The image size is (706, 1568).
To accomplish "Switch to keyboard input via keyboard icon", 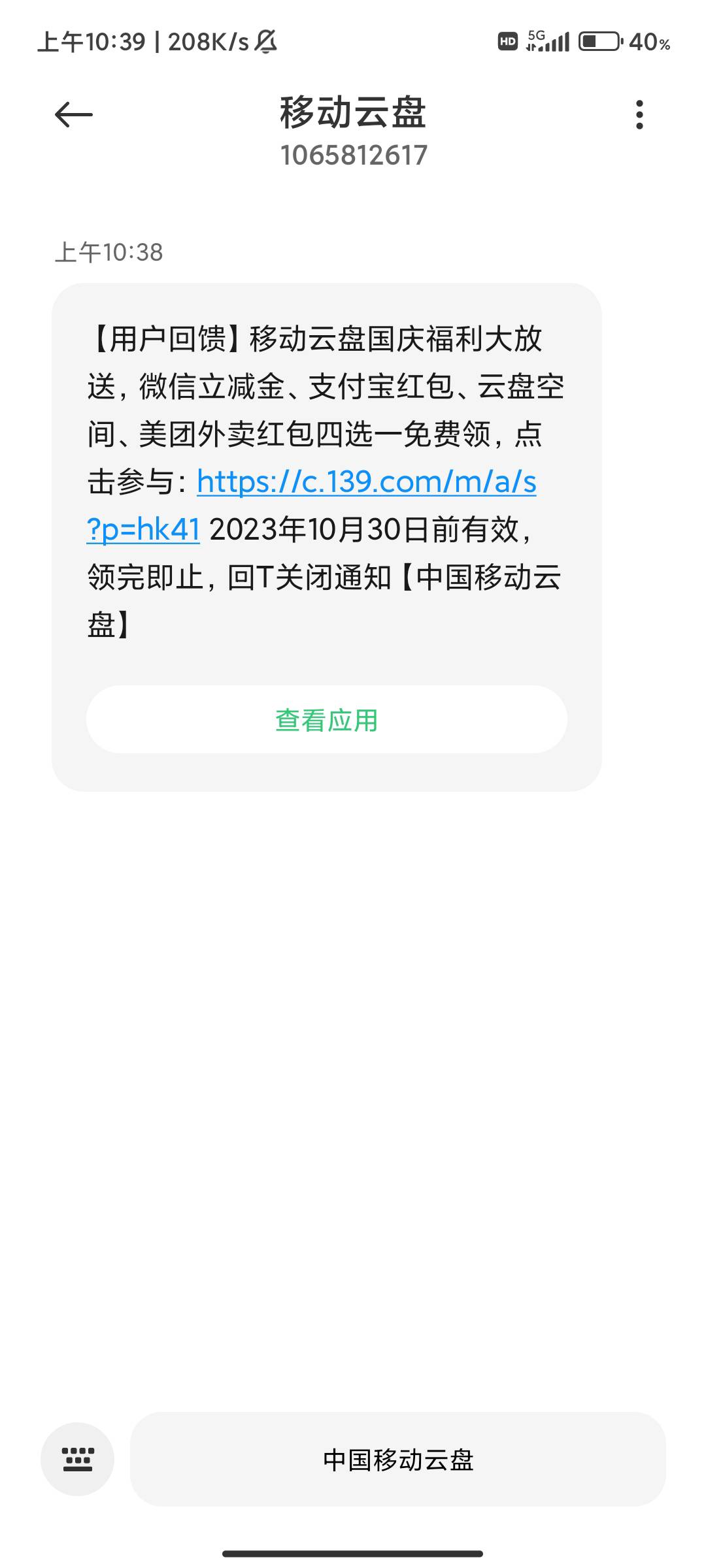I will (78, 1459).
